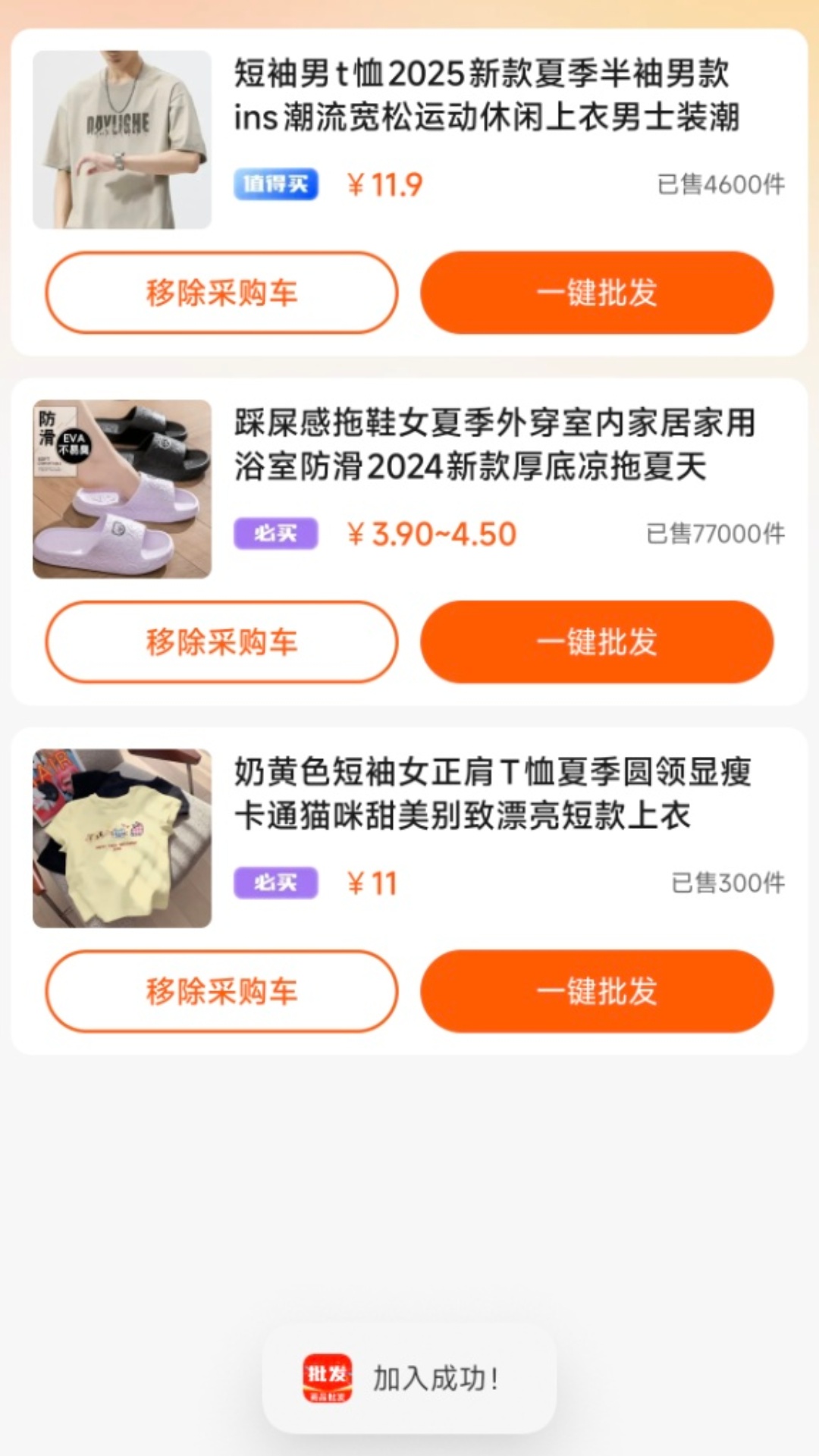Click 移除采购车 under the men's t-shirt
Viewport: 819px width, 1456px height.
point(221,293)
